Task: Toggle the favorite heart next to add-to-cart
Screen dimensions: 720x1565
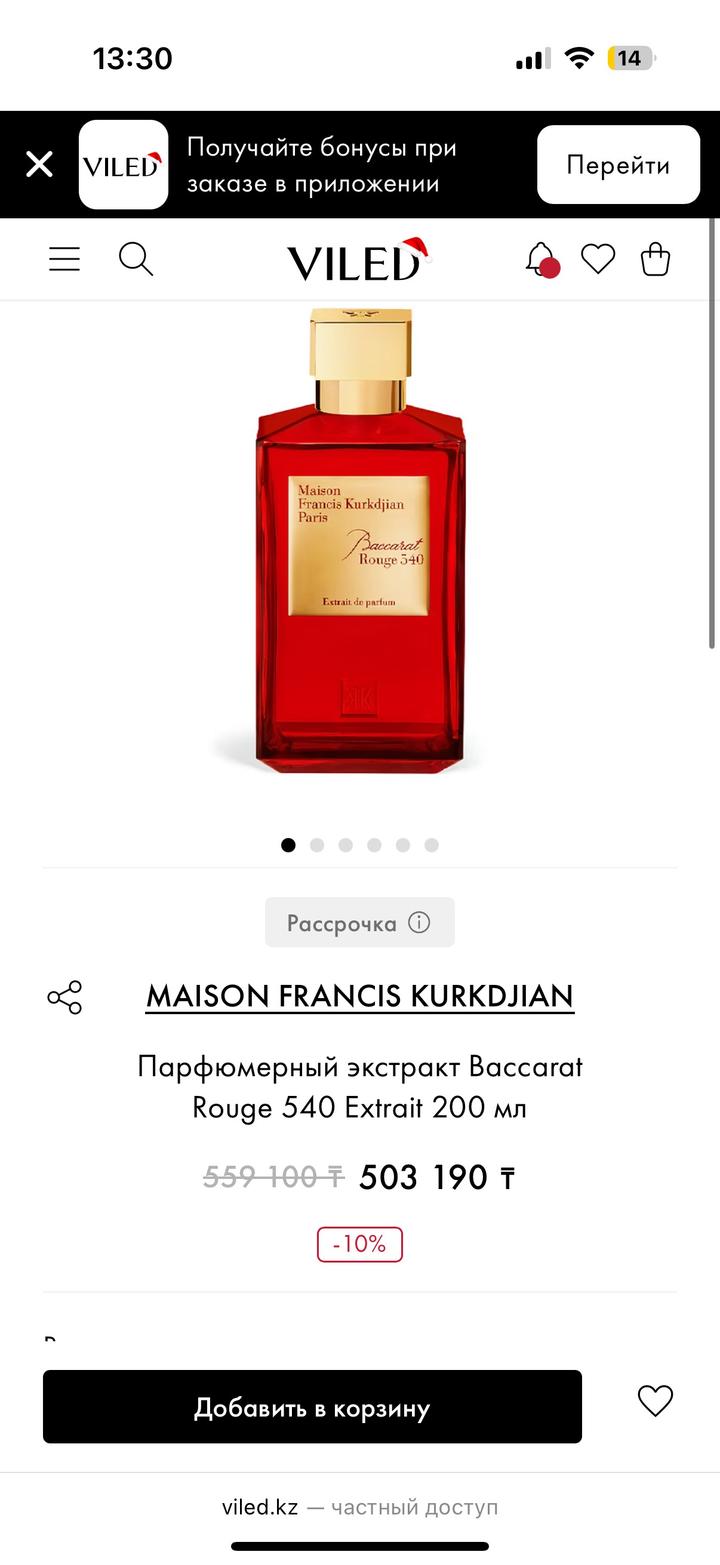Action: [x=655, y=1402]
